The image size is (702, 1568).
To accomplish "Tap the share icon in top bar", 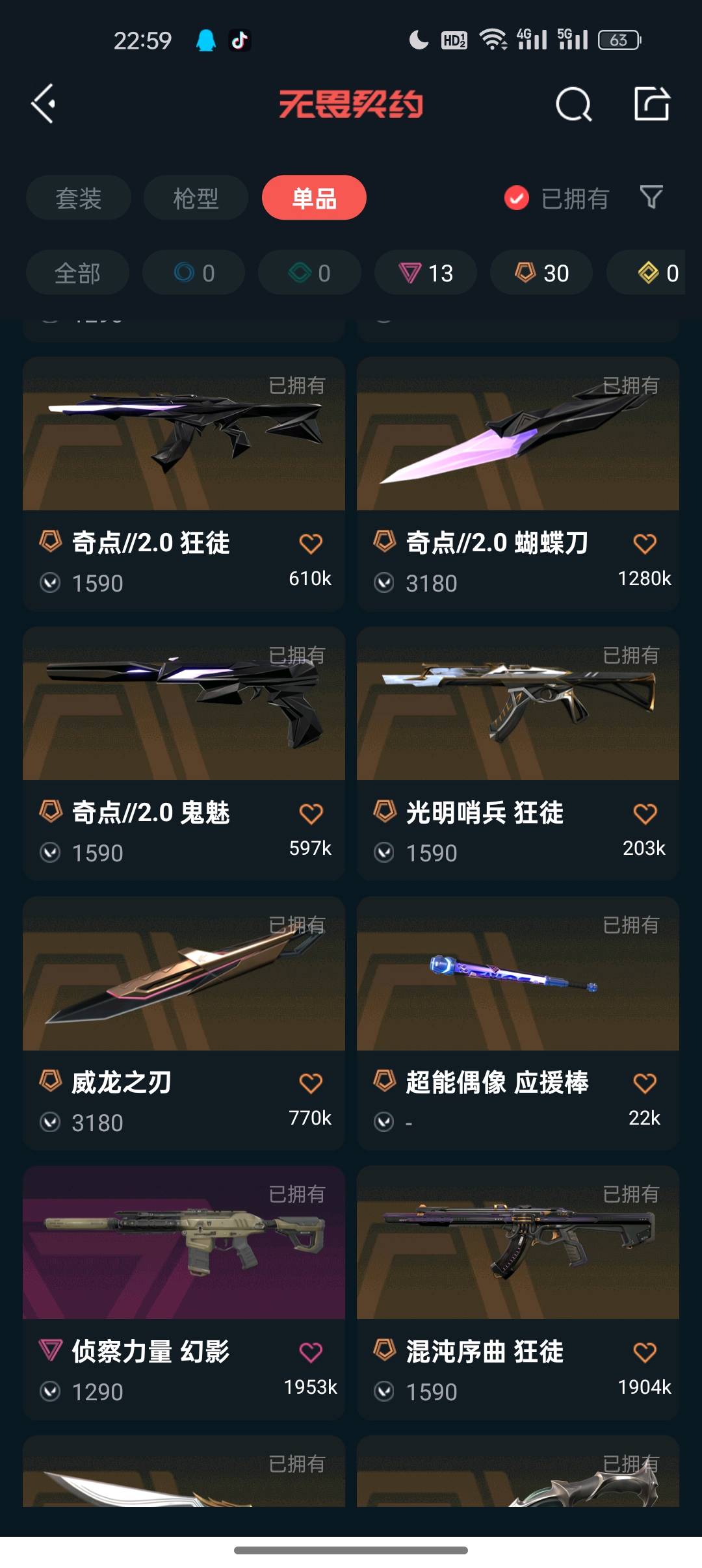I will pyautogui.click(x=652, y=103).
